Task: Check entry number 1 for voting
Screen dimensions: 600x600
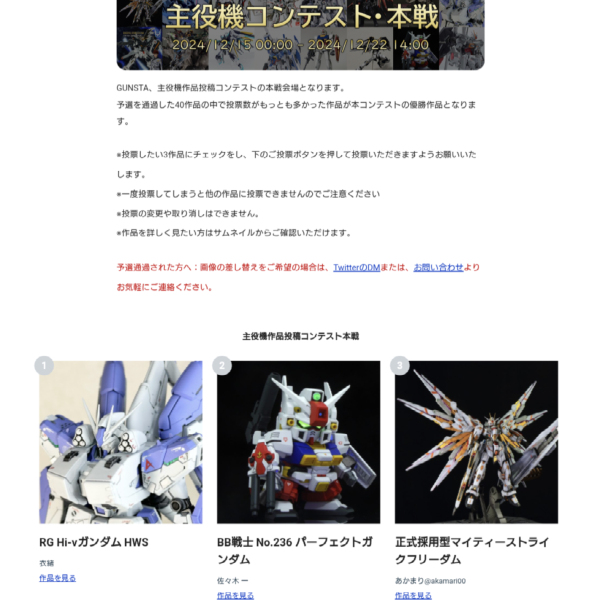Action: click(x=44, y=366)
